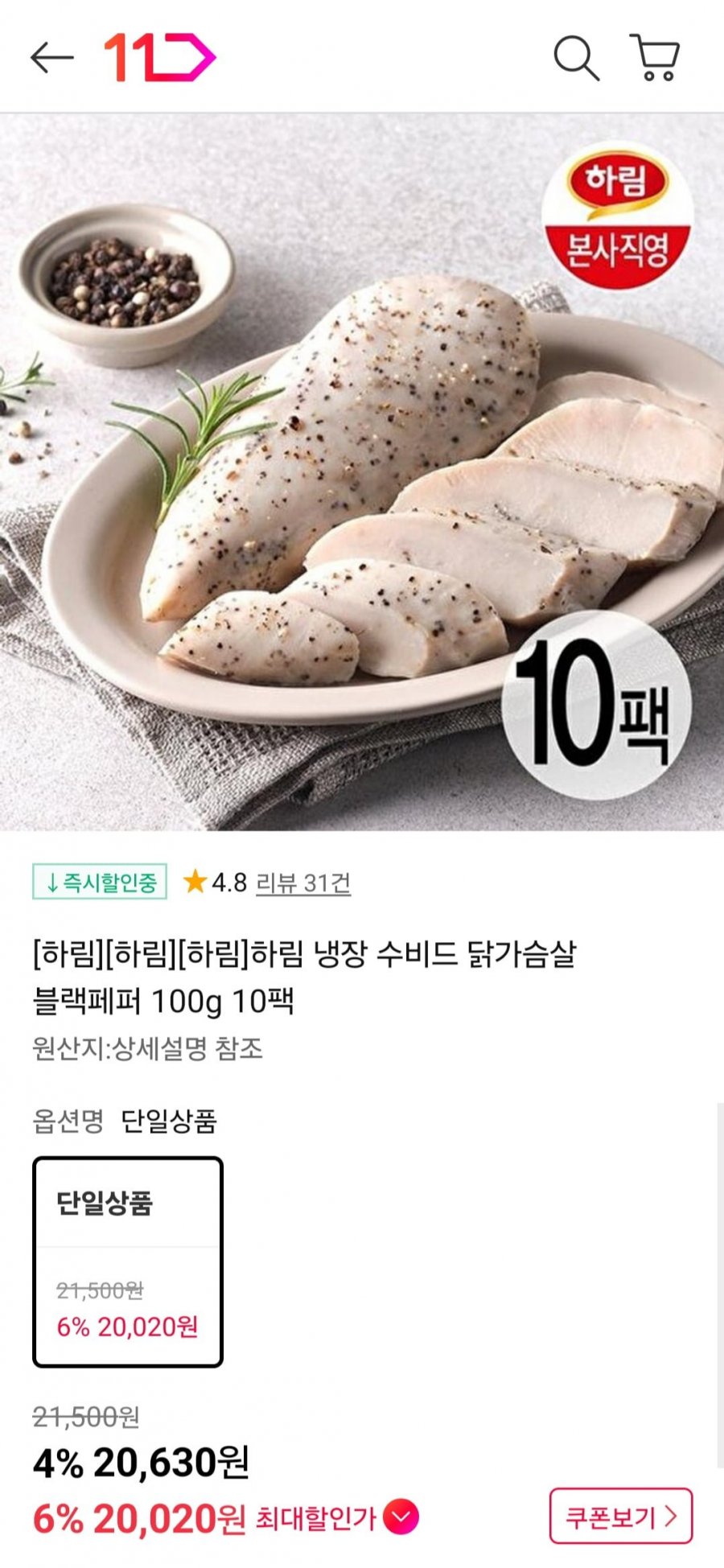The image size is (724, 1568).
Task: Open the 리뷰 31건 reviews link
Action: click(303, 883)
